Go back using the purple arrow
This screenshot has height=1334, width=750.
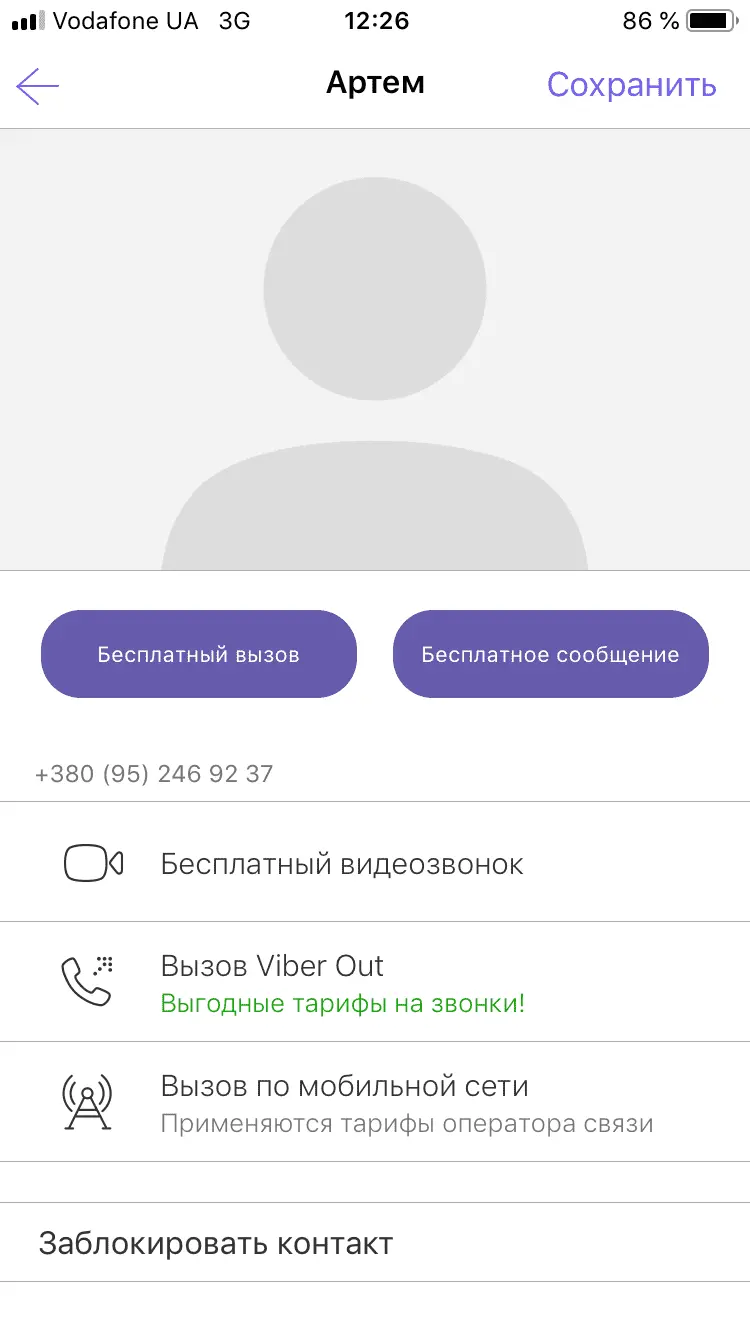tap(38, 86)
